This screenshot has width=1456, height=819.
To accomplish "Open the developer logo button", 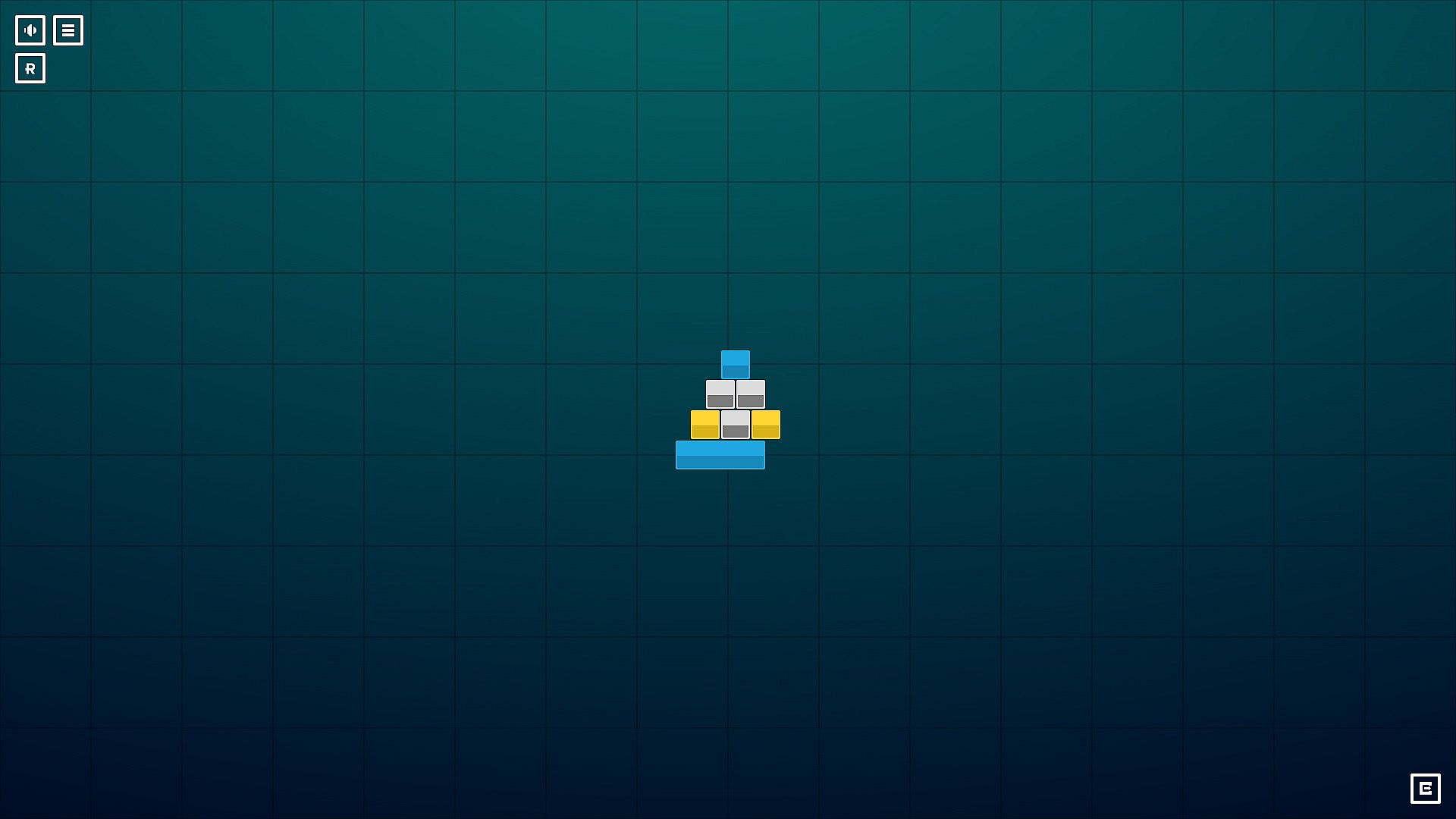I will pos(1425,789).
